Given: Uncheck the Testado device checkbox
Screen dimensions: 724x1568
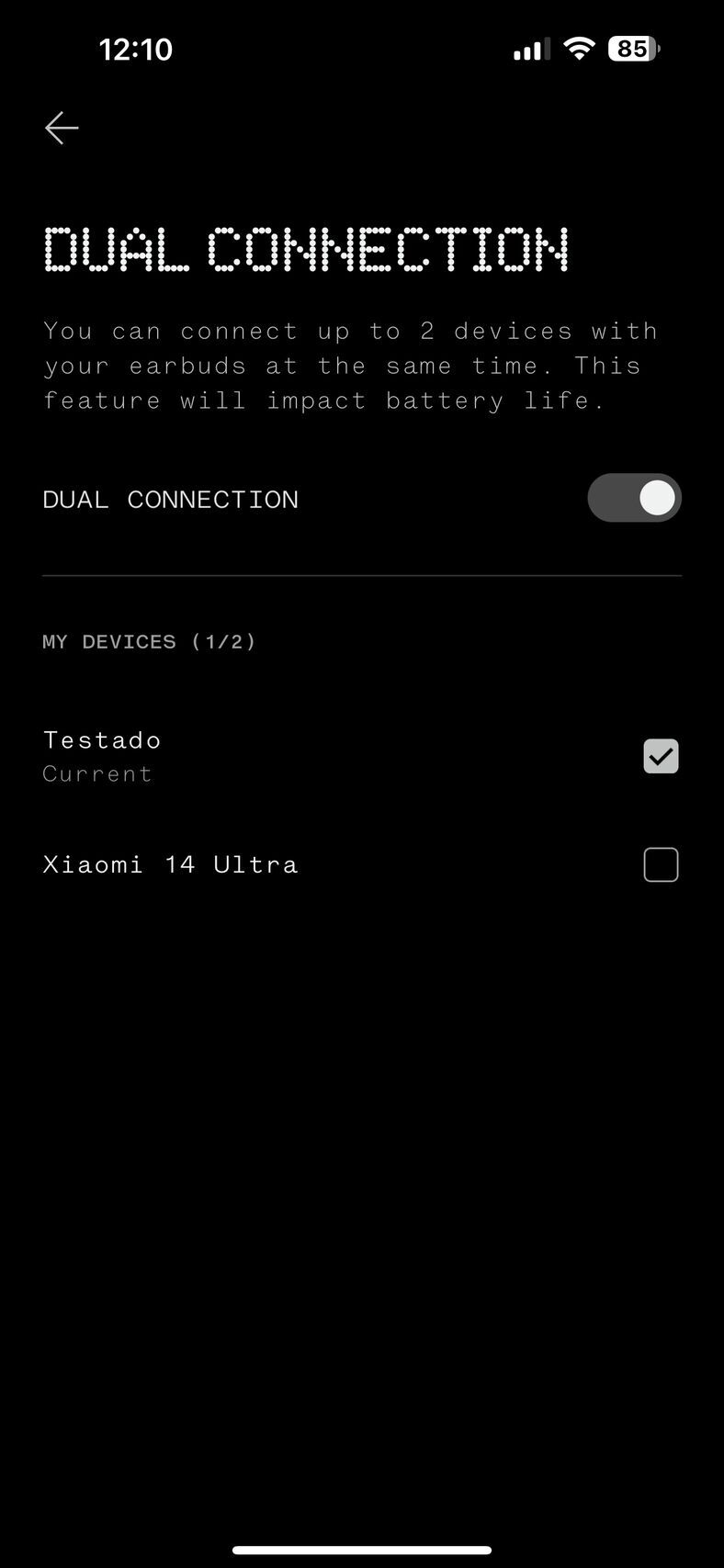Looking at the screenshot, I should [661, 756].
